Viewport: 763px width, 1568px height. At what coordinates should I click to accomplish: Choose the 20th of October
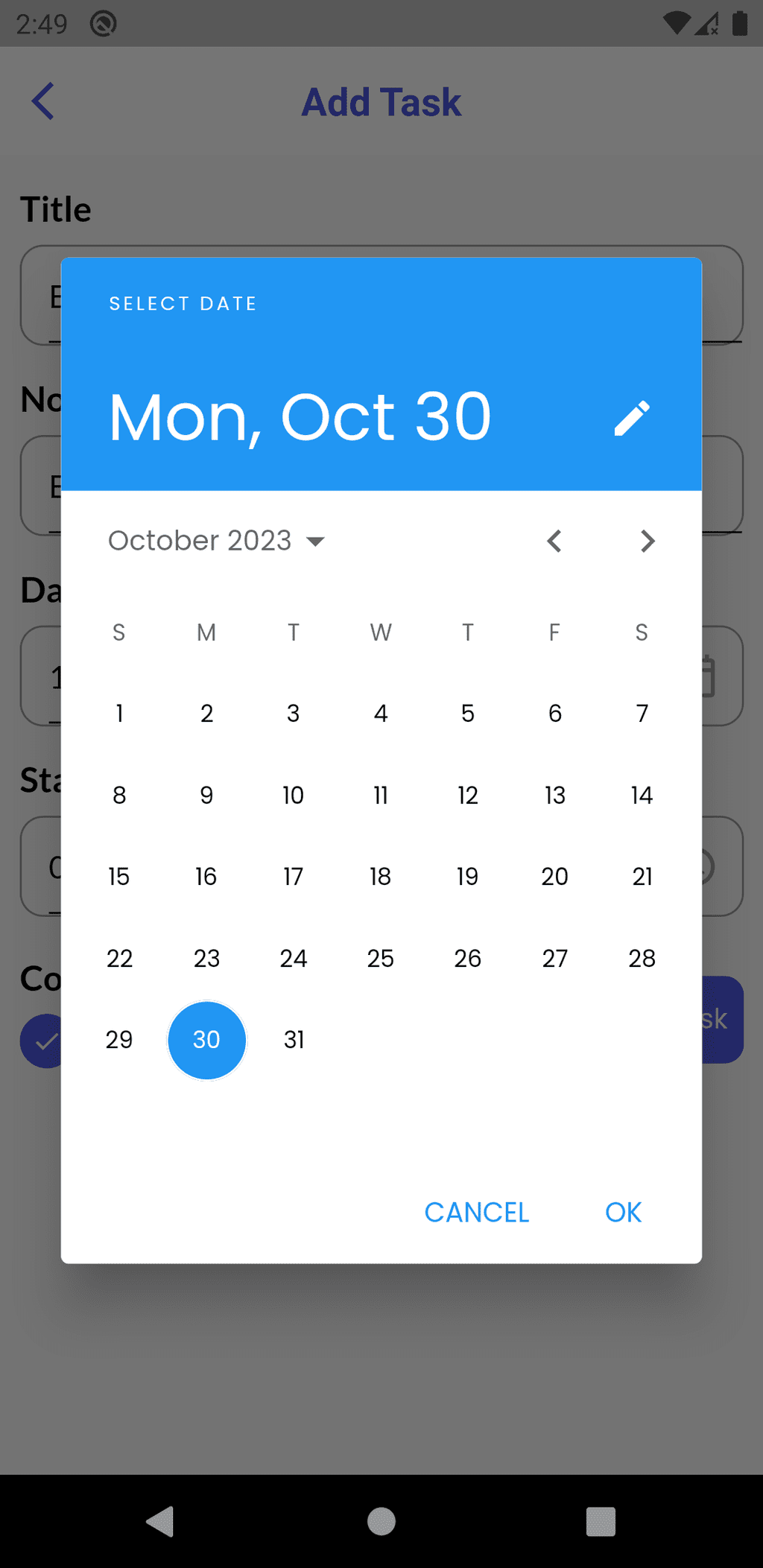[x=554, y=877]
